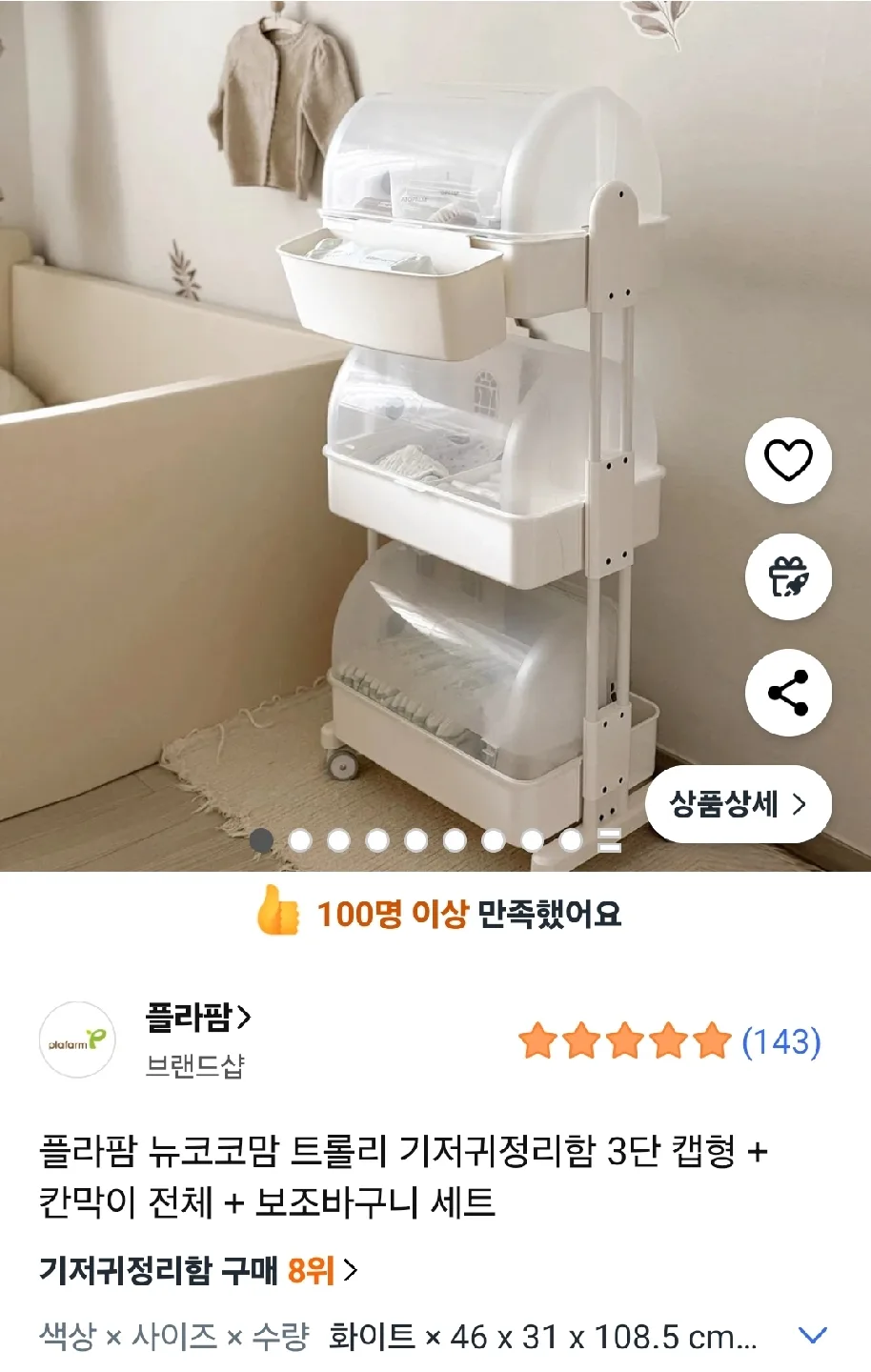Expand the 색상 × 사이즈 × 수량 options
The width and height of the screenshot is (871, 1372).
coord(812,1336)
